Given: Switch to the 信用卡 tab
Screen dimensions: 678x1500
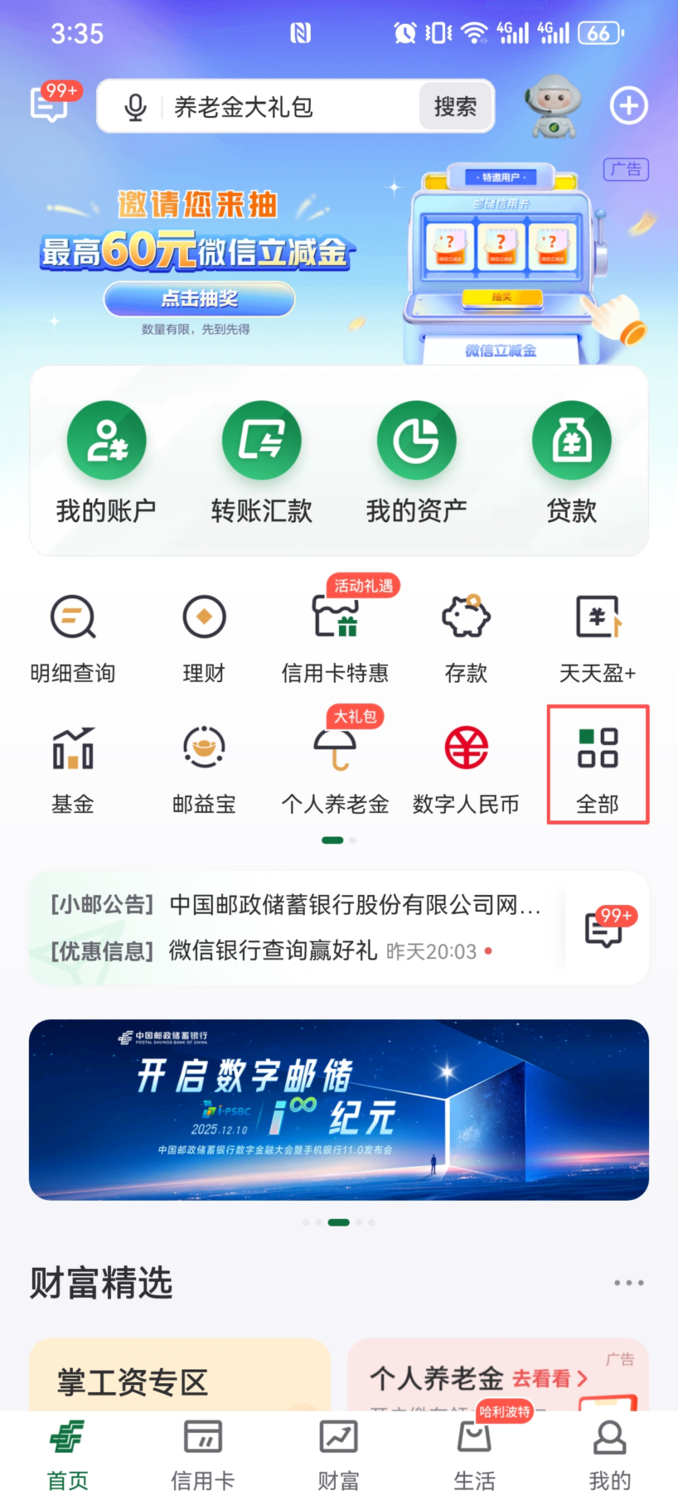Looking at the screenshot, I should pos(203,1455).
